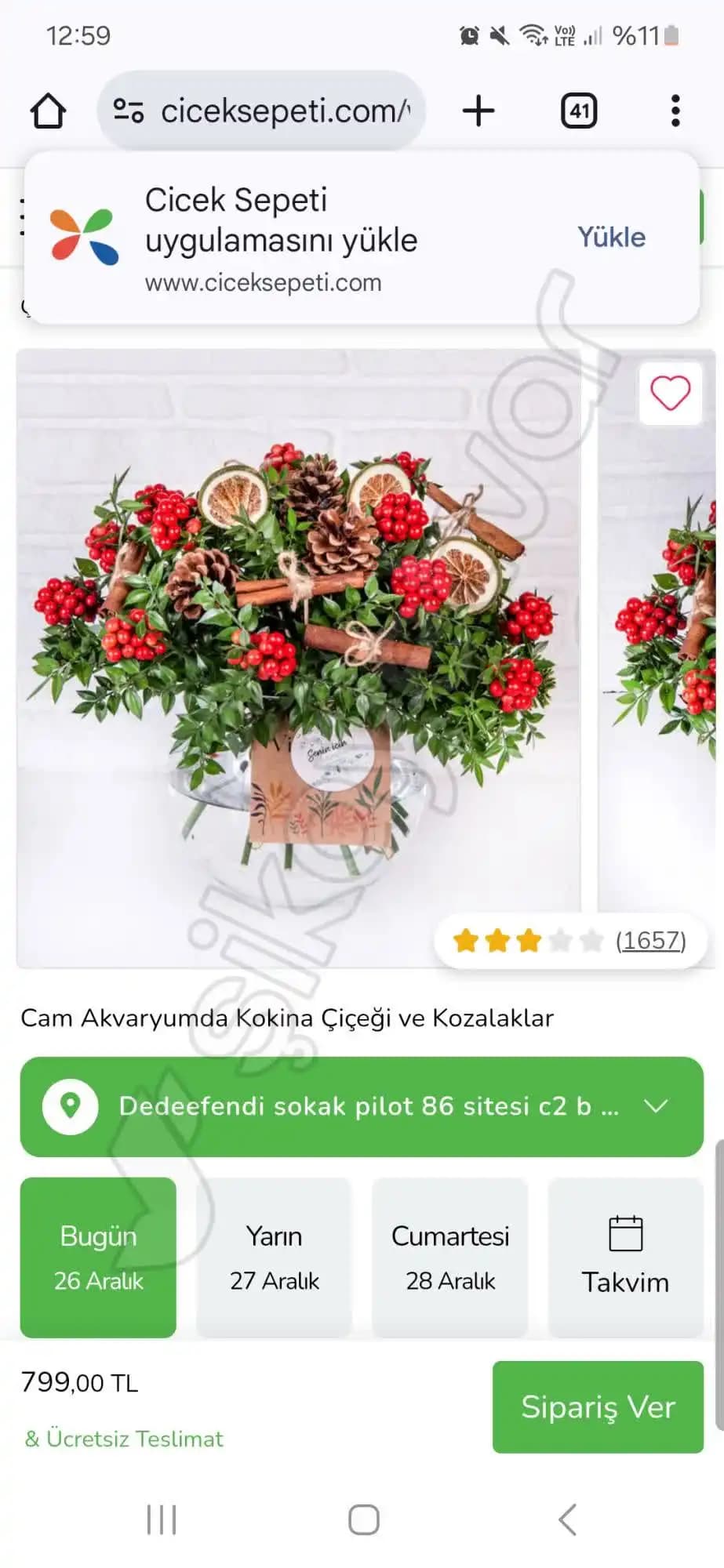Select Bugün 26 Aralık delivery date
The width and height of the screenshot is (724, 1568).
coord(98,1257)
